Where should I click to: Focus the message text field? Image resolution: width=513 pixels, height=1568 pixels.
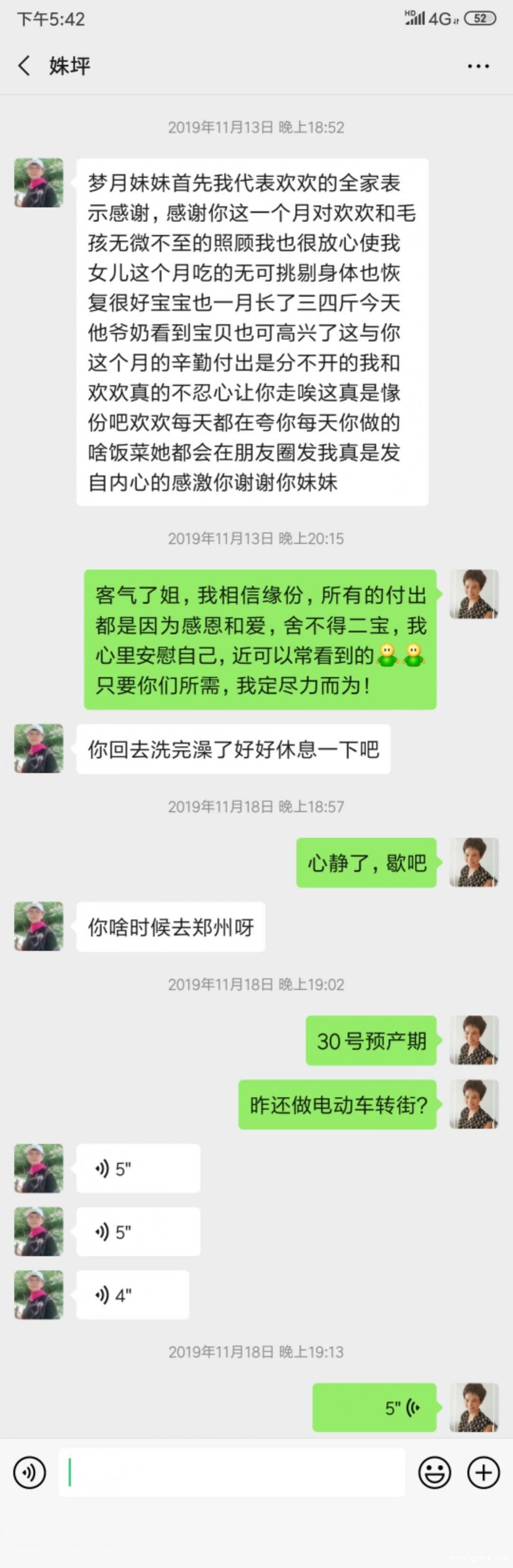(x=231, y=1472)
